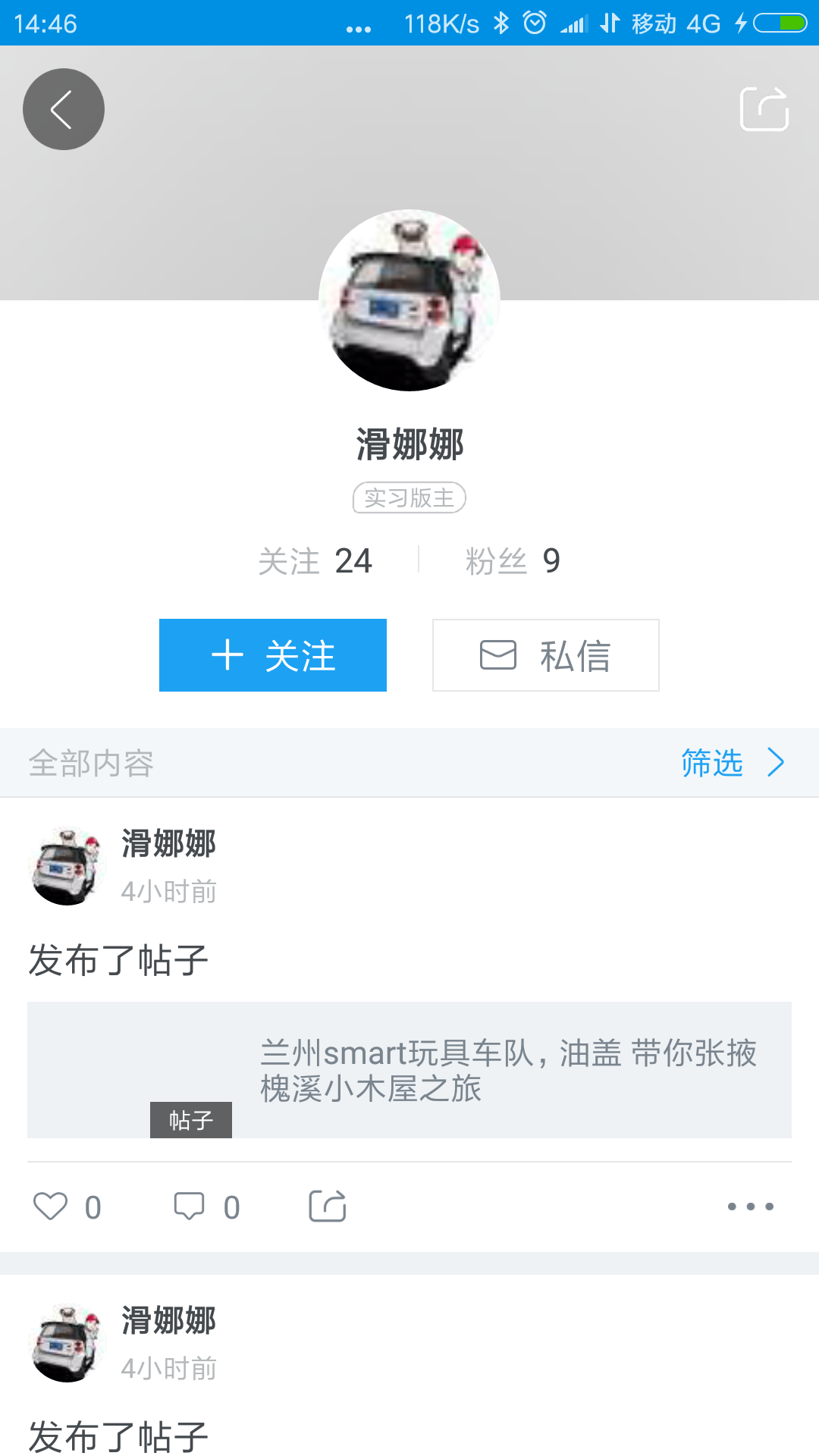View the 关注 24 following list
819x1456 pixels.
tap(315, 561)
